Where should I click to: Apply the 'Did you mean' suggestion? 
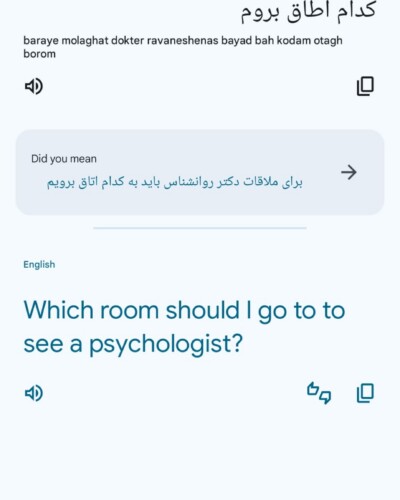coord(200,172)
